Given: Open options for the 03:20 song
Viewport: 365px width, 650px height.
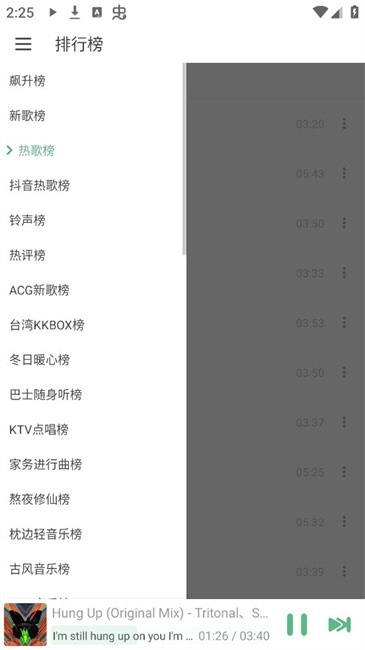Looking at the screenshot, I should click(x=344, y=124).
